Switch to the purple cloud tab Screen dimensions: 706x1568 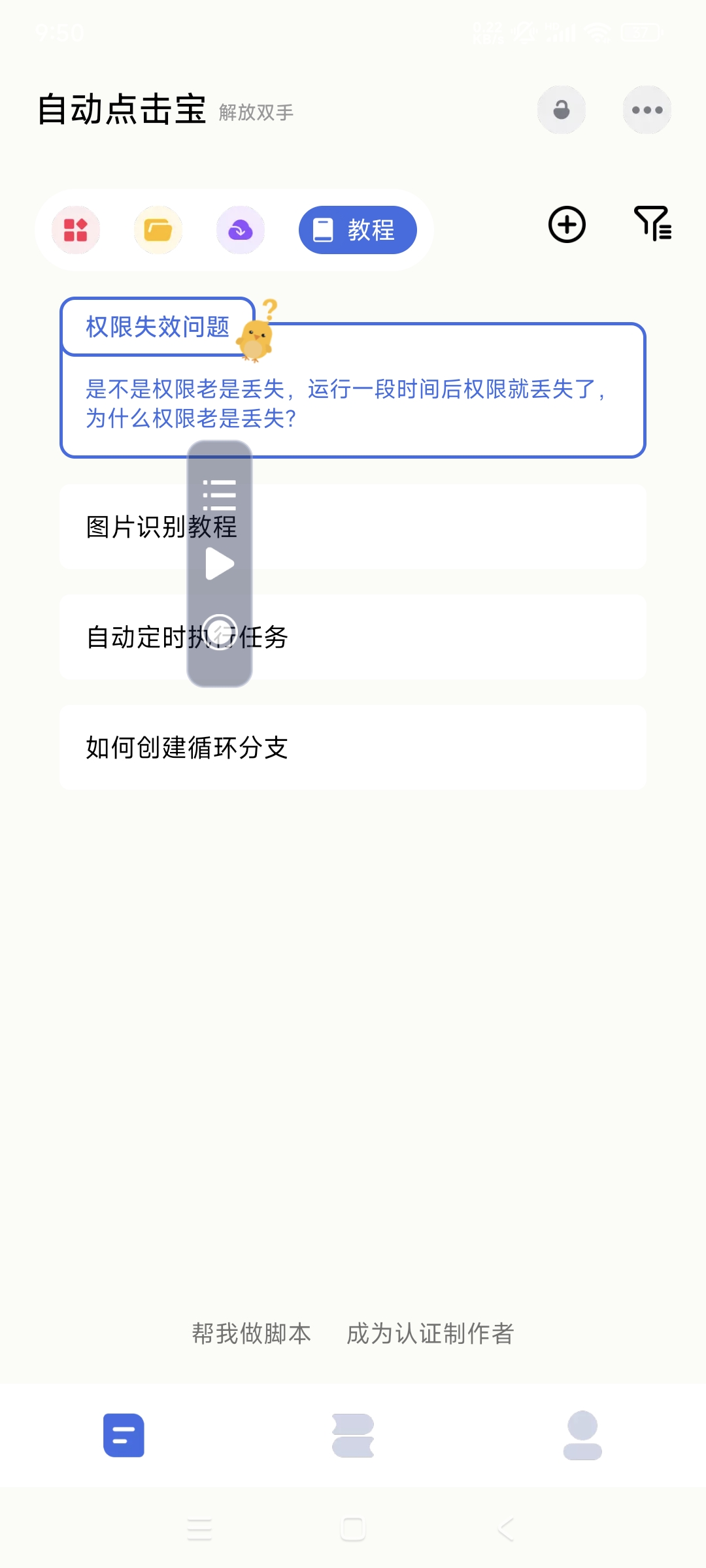tap(241, 230)
